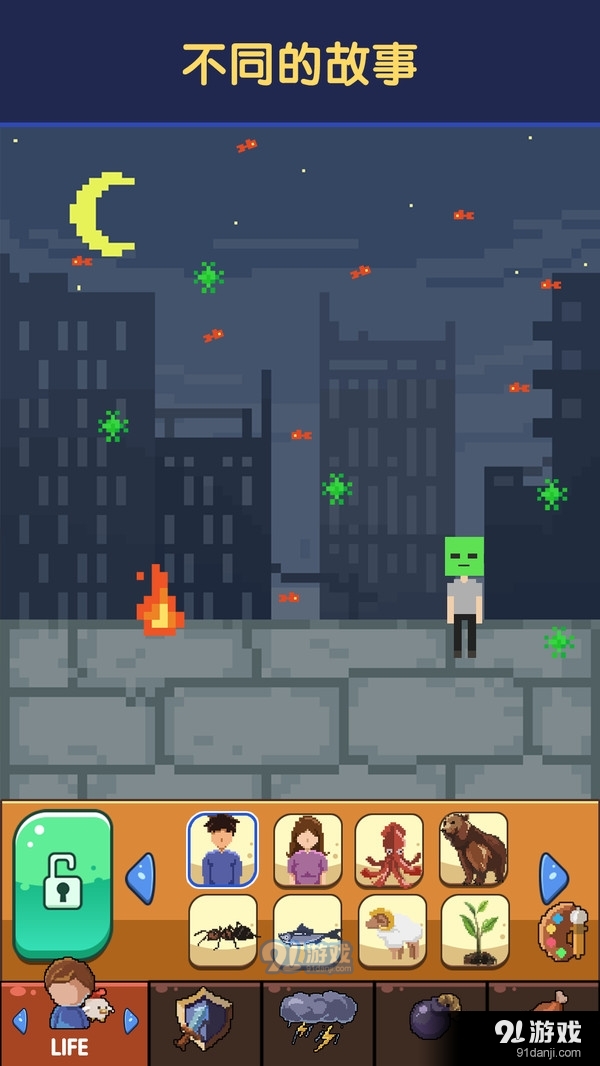The height and width of the screenshot is (1066, 600).
Task: Pick the brown bear tile
Action: (x=473, y=849)
